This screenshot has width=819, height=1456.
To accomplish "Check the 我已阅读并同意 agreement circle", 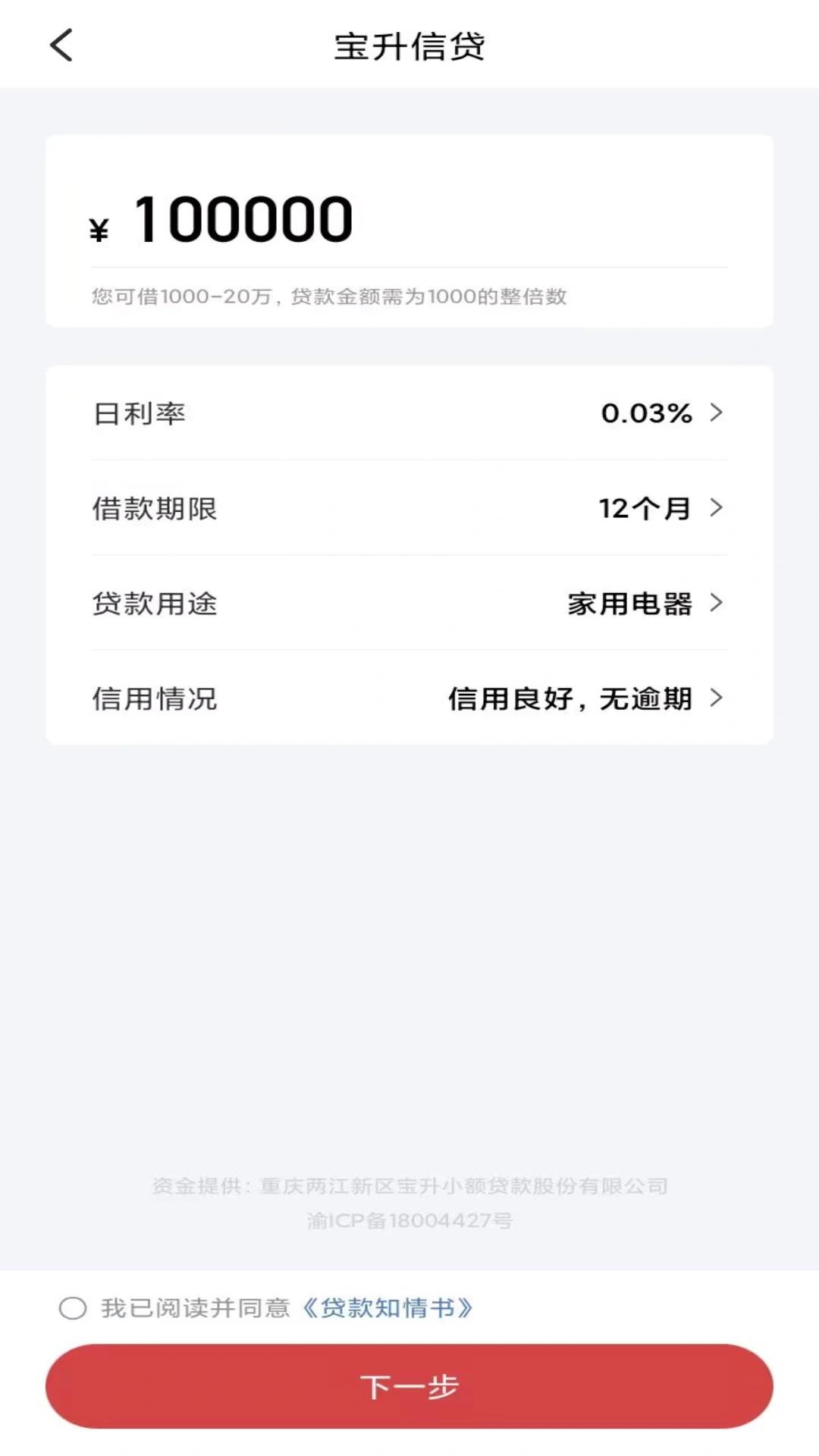I will pyautogui.click(x=73, y=1308).
